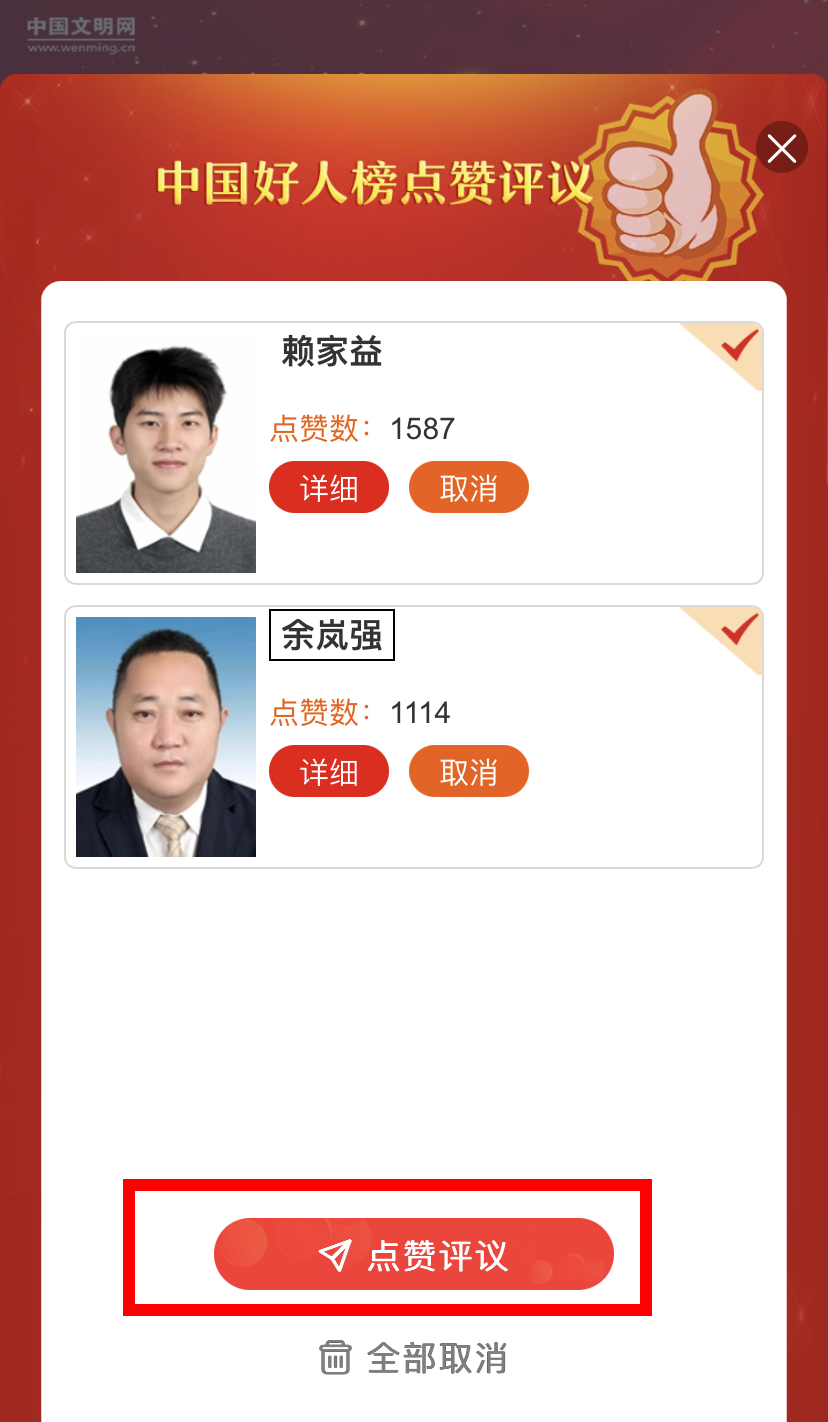Tap 取消 on 赖家益's card
This screenshot has width=828, height=1422.
468,488
